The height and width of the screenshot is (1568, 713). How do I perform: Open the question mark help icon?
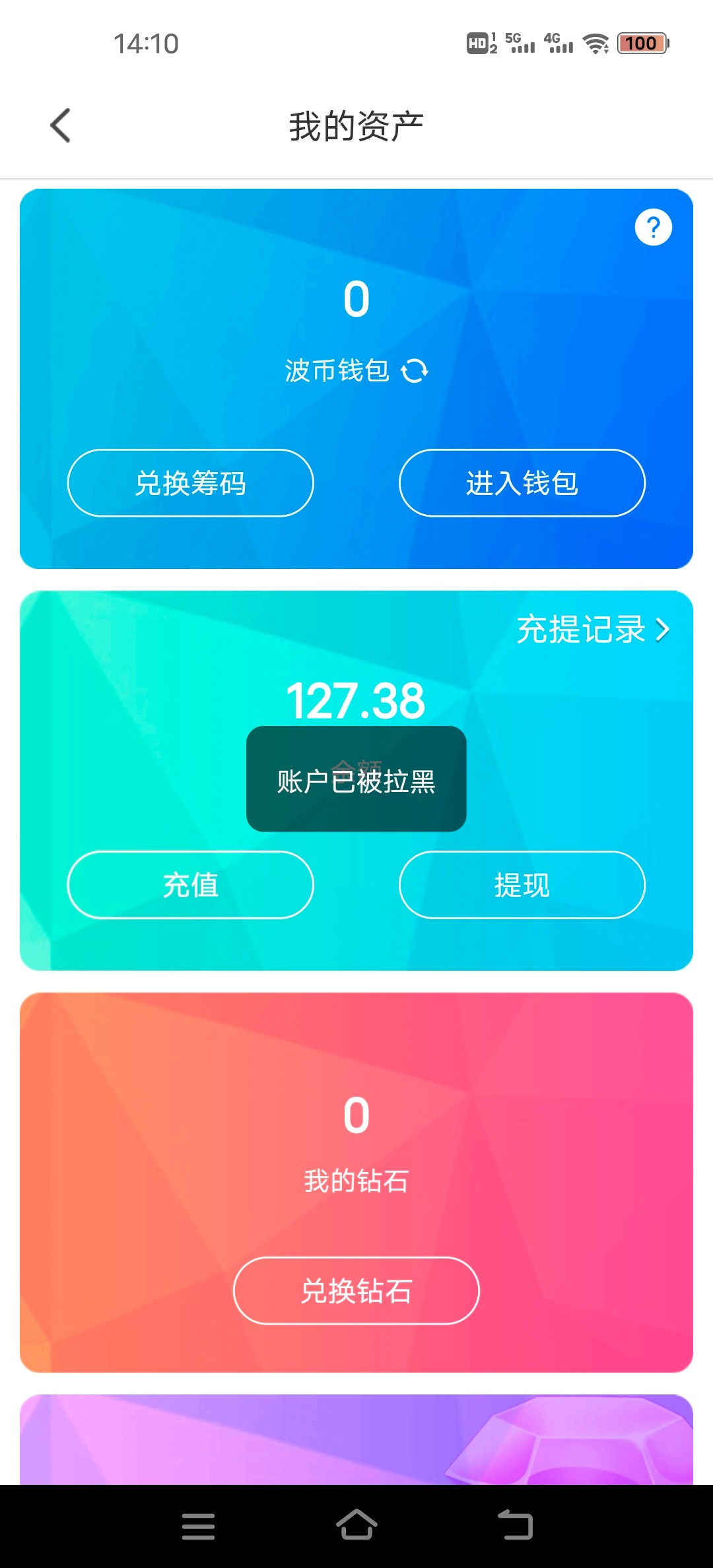[653, 228]
